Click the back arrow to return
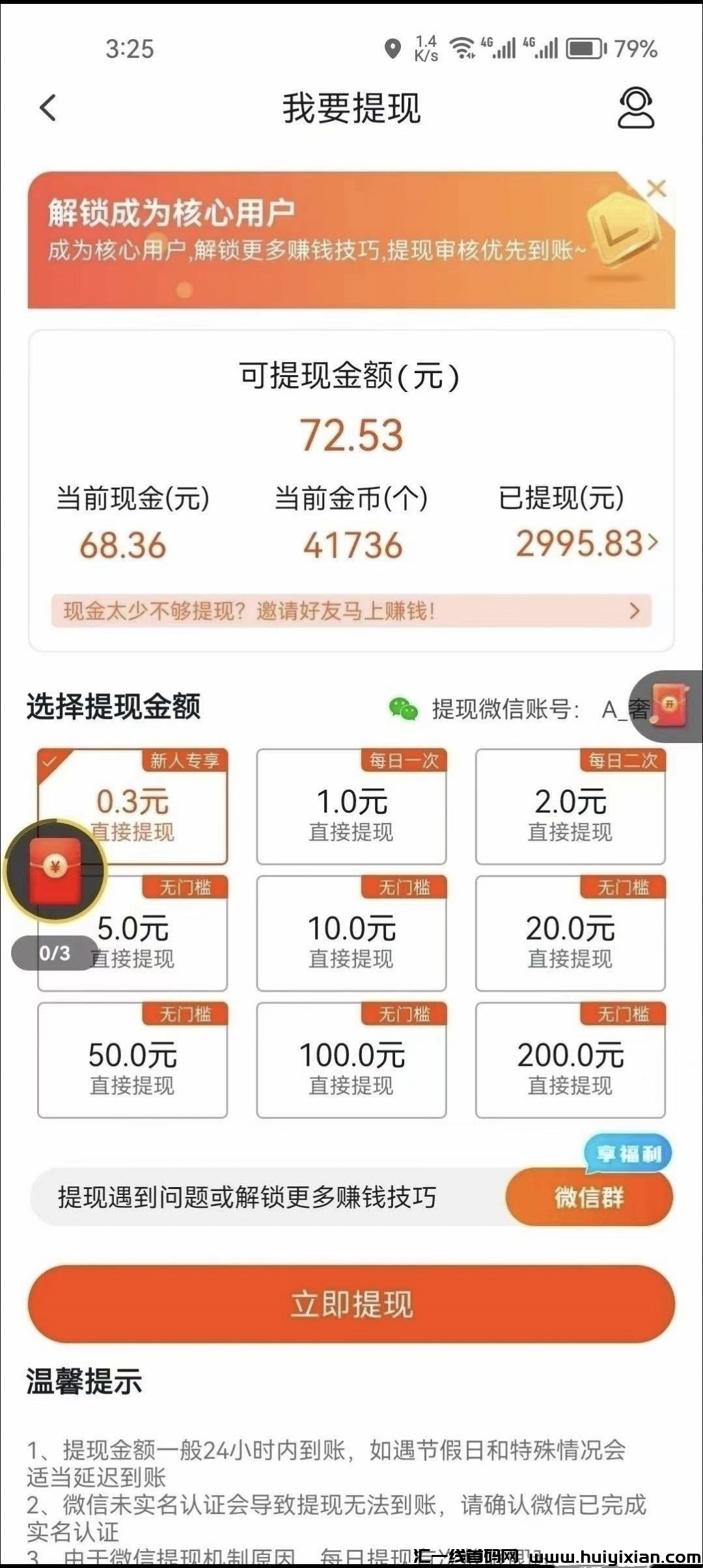Screen dimensions: 703x1568 click(46, 107)
